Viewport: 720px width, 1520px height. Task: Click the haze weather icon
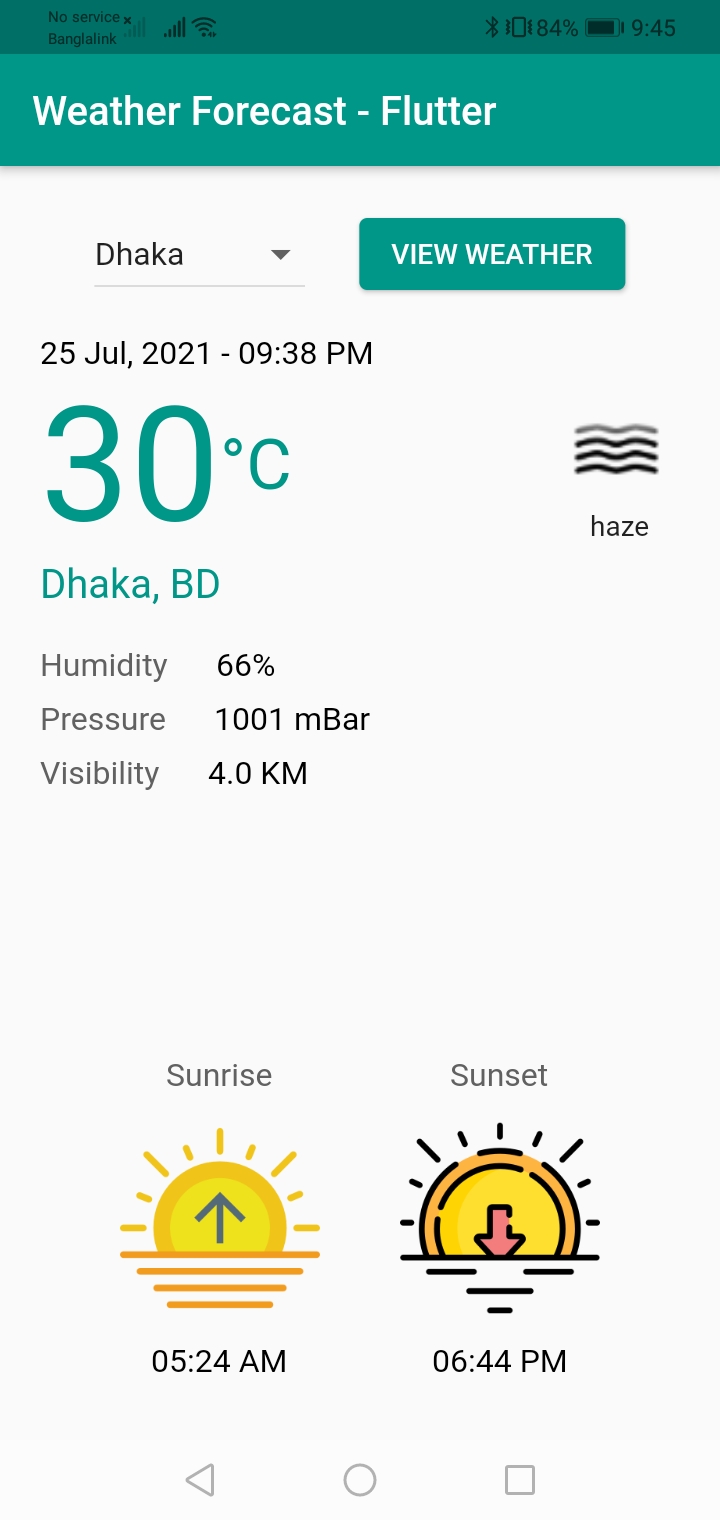616,450
